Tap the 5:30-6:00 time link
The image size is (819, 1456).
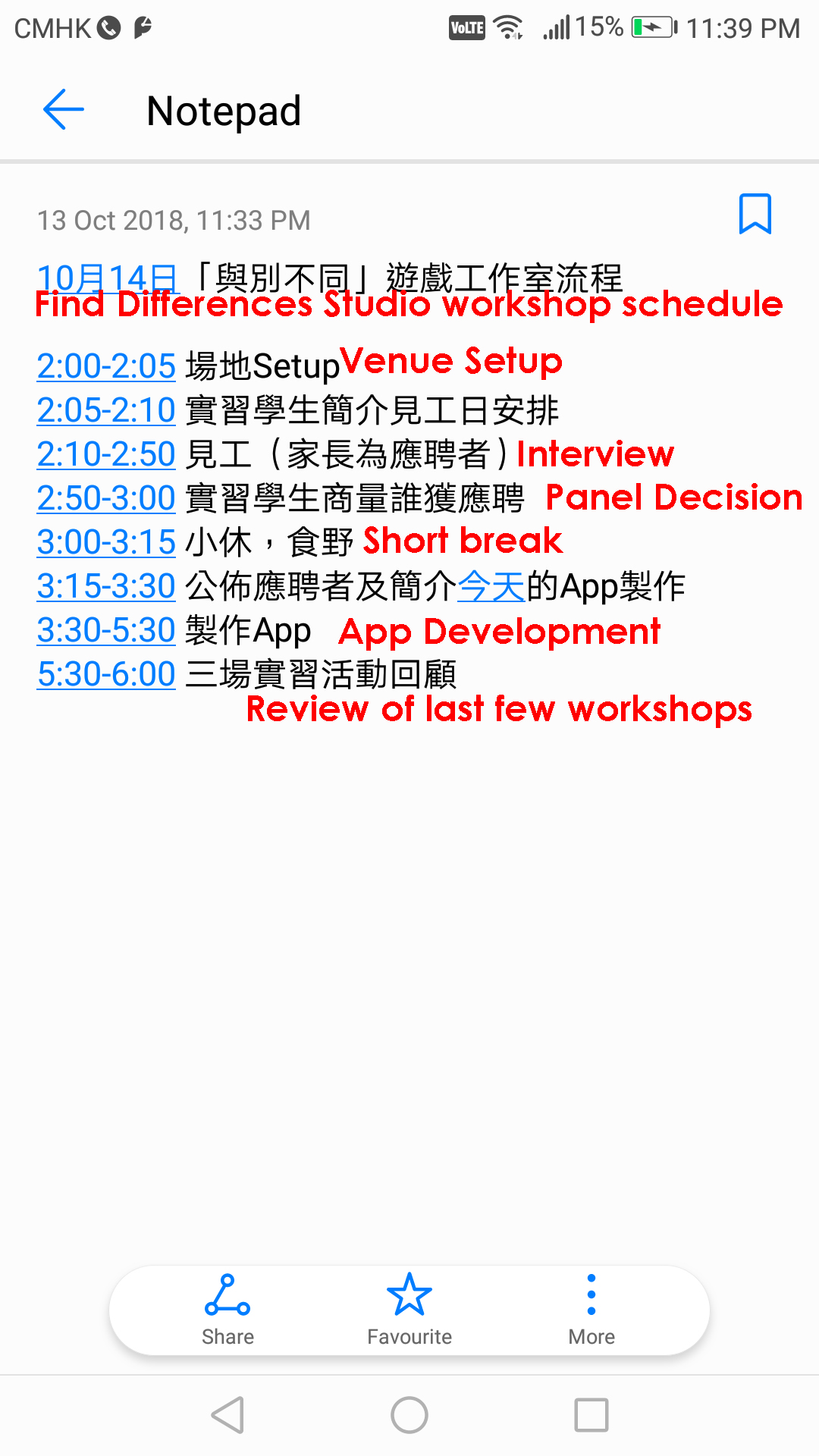106,674
